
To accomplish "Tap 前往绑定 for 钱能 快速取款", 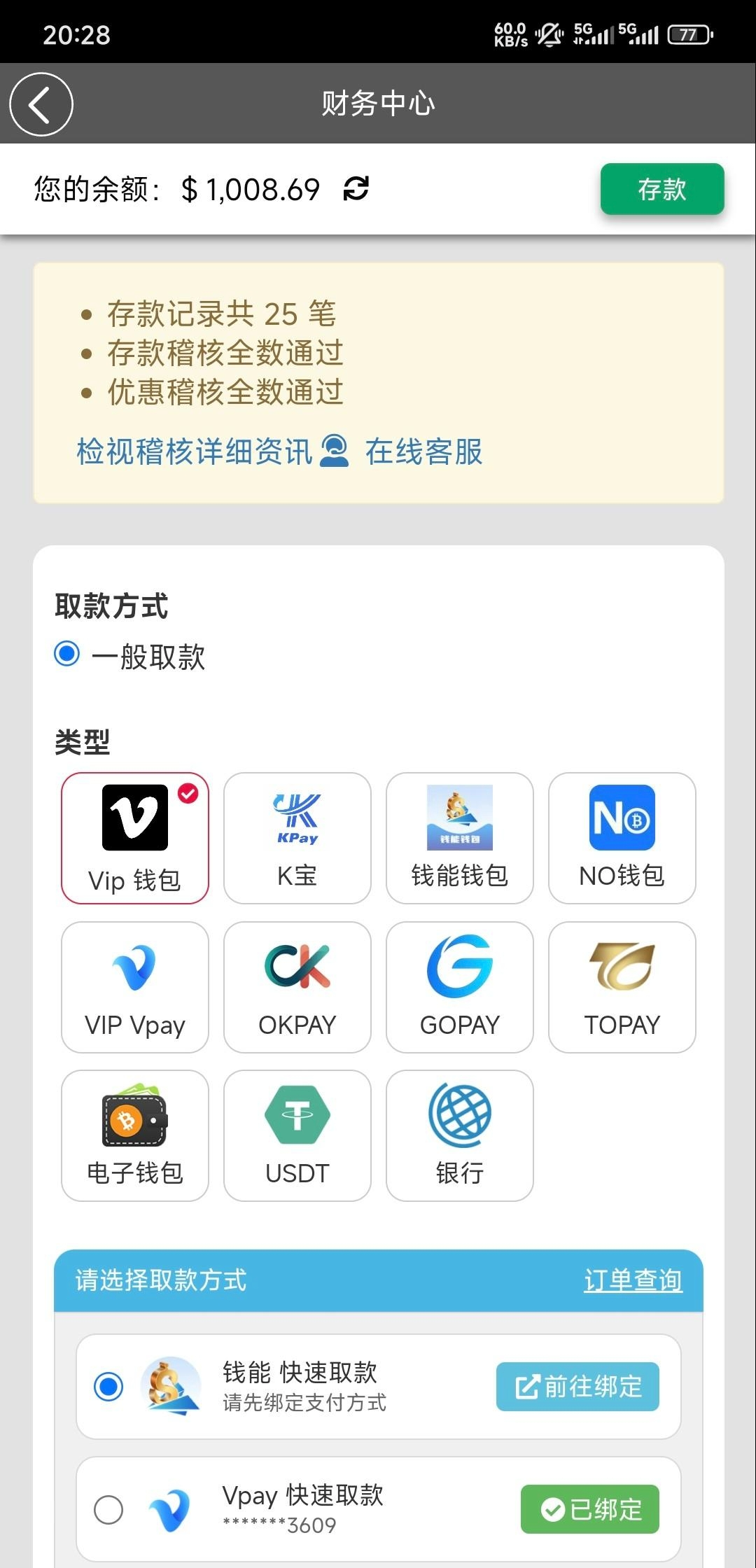I will (x=577, y=1387).
